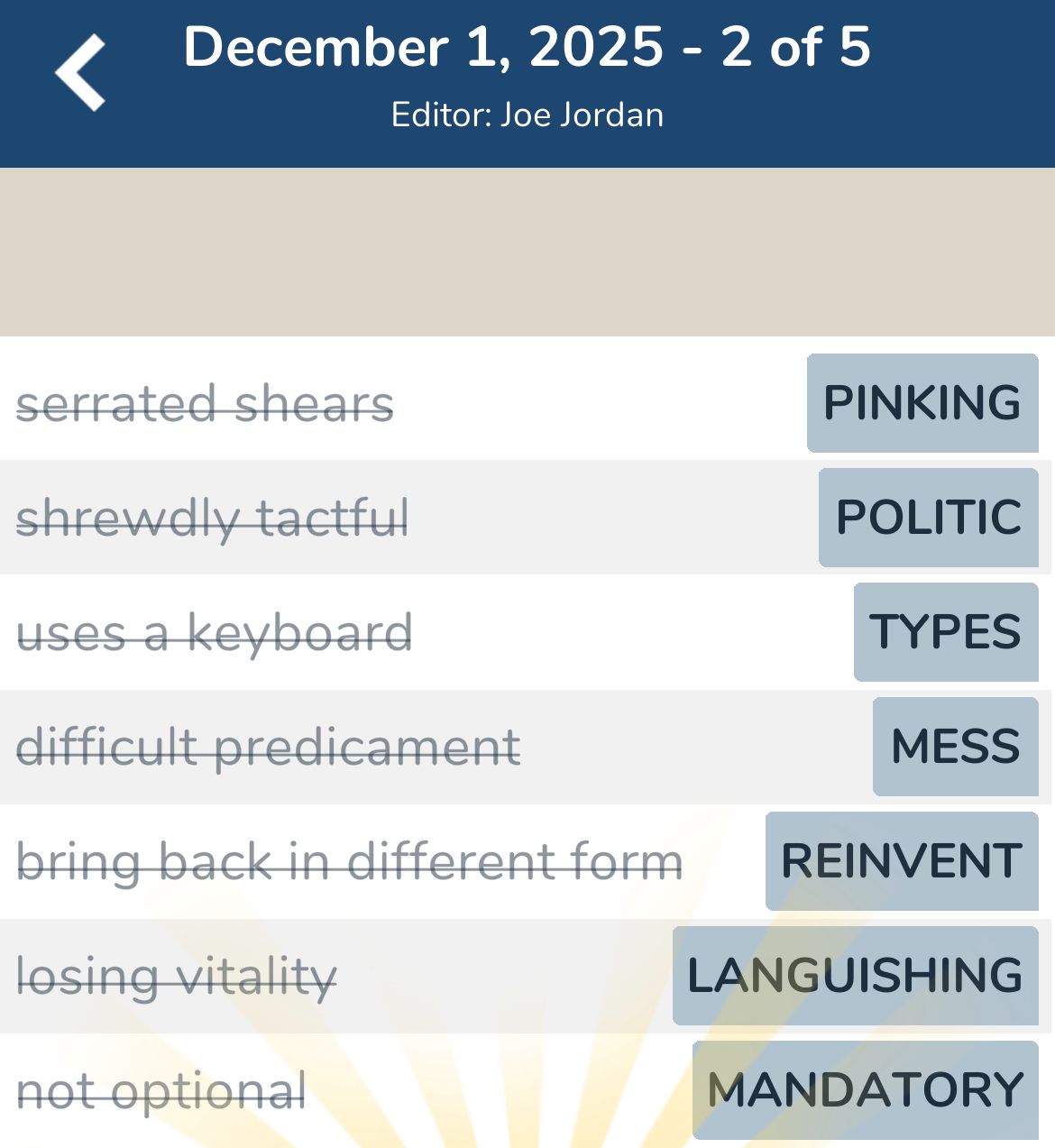
Task: Tap the MESS answer tile
Action: click(x=955, y=746)
